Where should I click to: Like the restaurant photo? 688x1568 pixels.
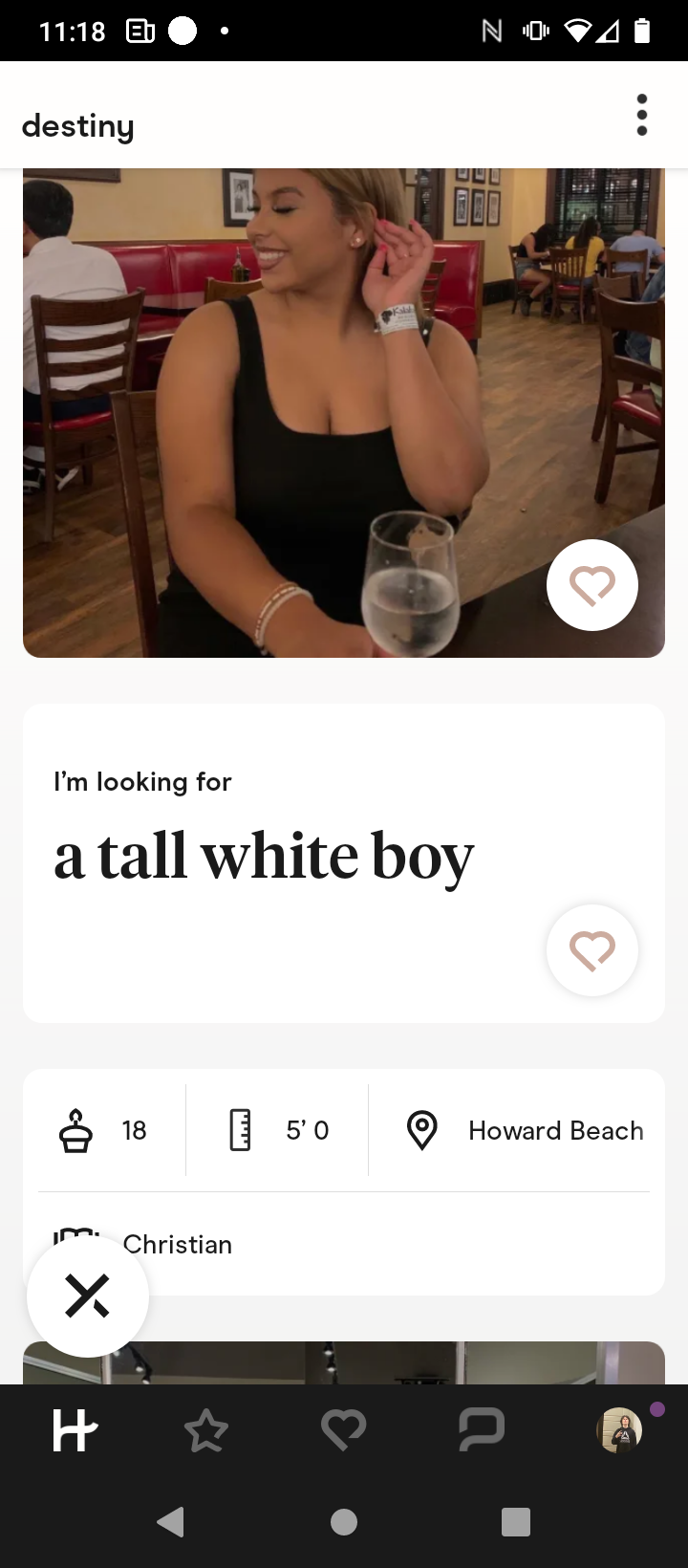pos(591,585)
